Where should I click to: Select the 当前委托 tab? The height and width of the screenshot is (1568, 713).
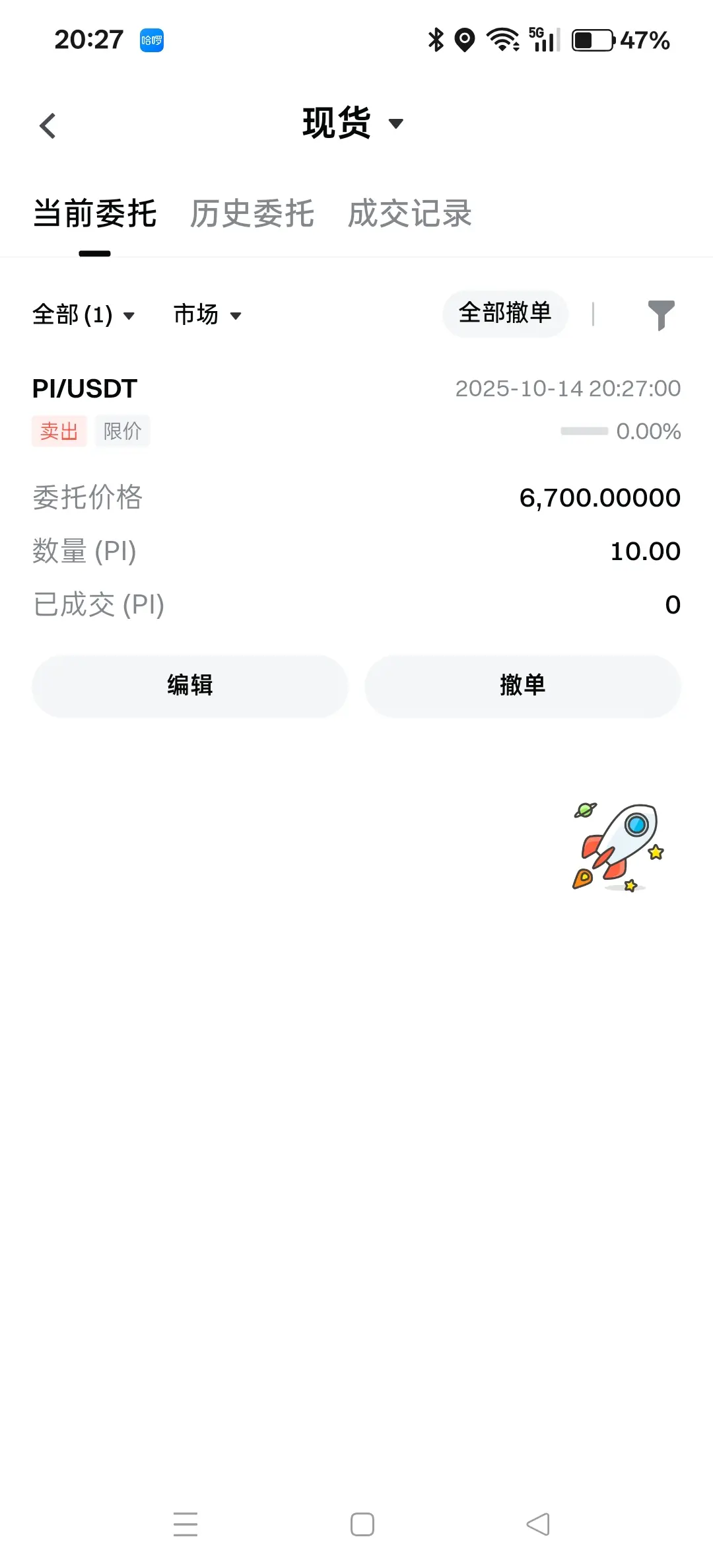(95, 214)
